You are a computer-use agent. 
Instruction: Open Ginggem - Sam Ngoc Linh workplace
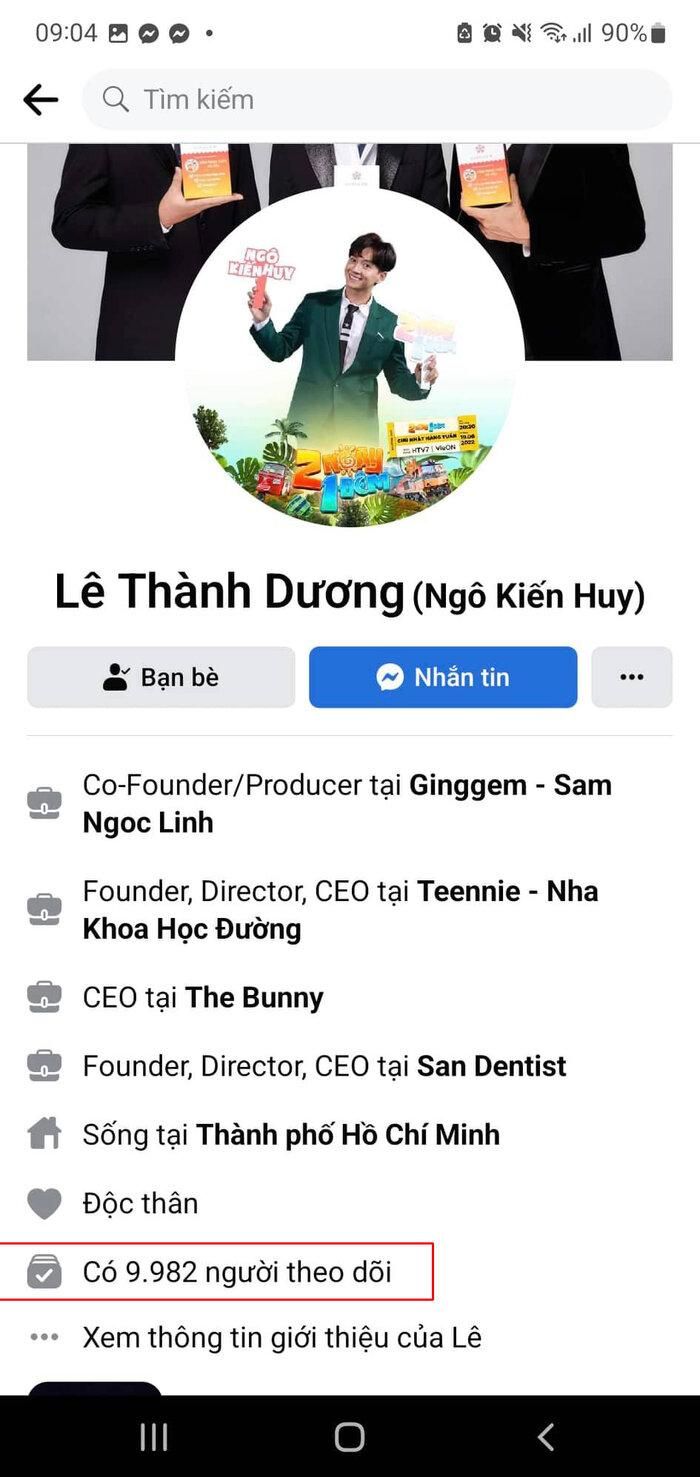[x=510, y=785]
